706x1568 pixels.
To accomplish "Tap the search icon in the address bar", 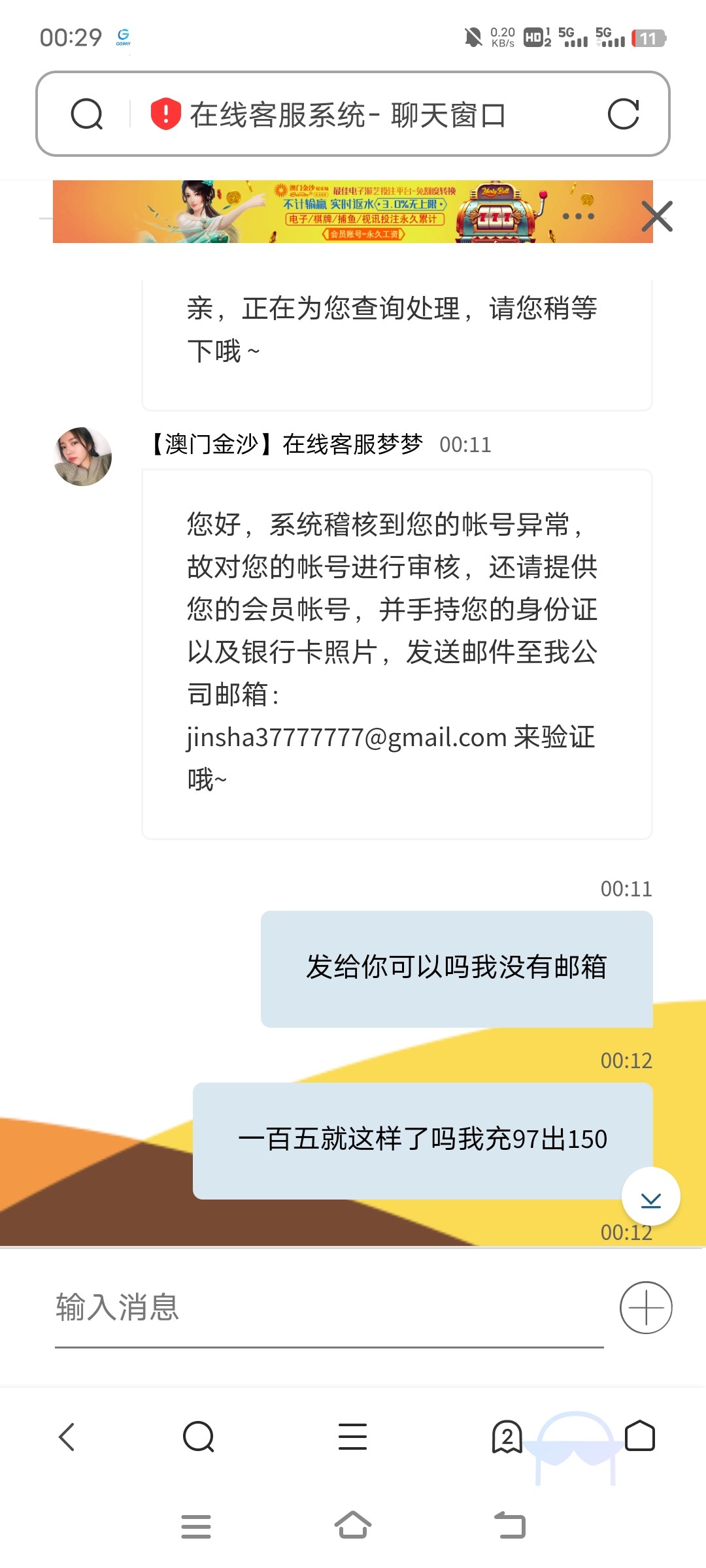I will click(87, 114).
